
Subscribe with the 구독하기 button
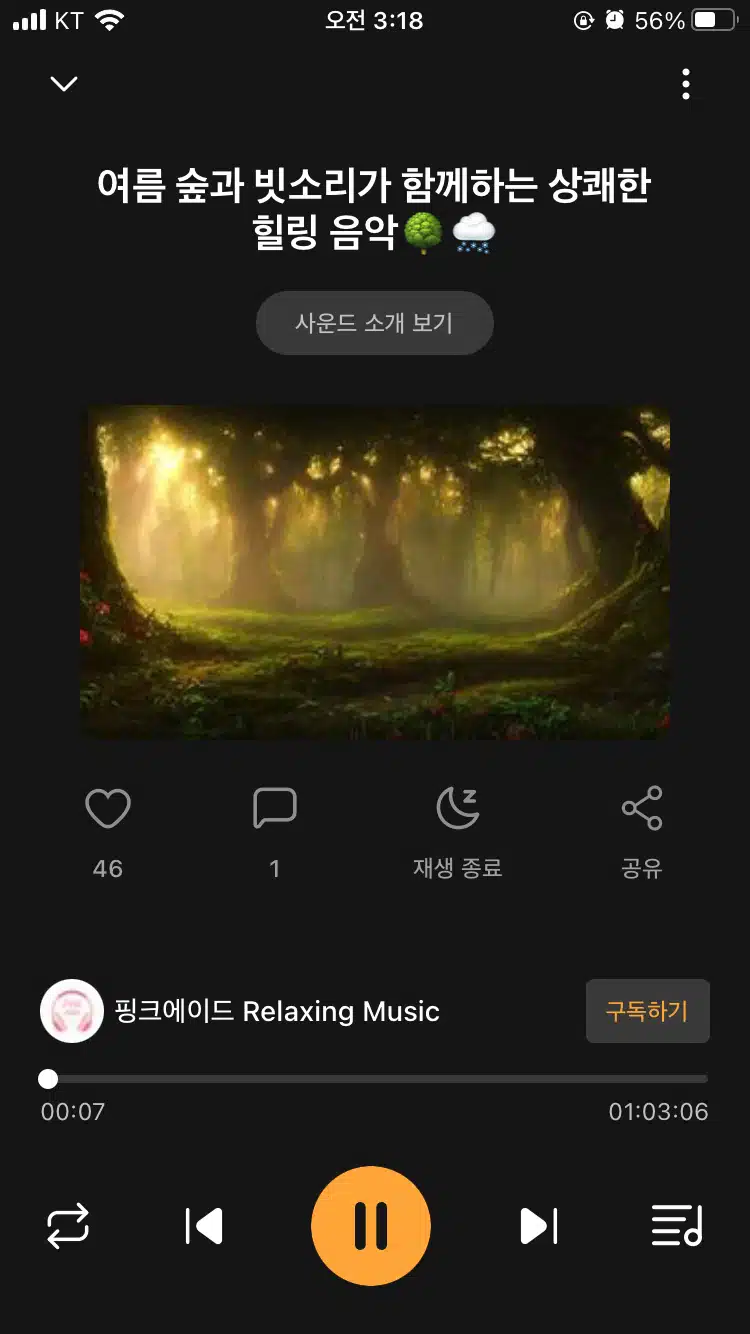click(647, 1011)
